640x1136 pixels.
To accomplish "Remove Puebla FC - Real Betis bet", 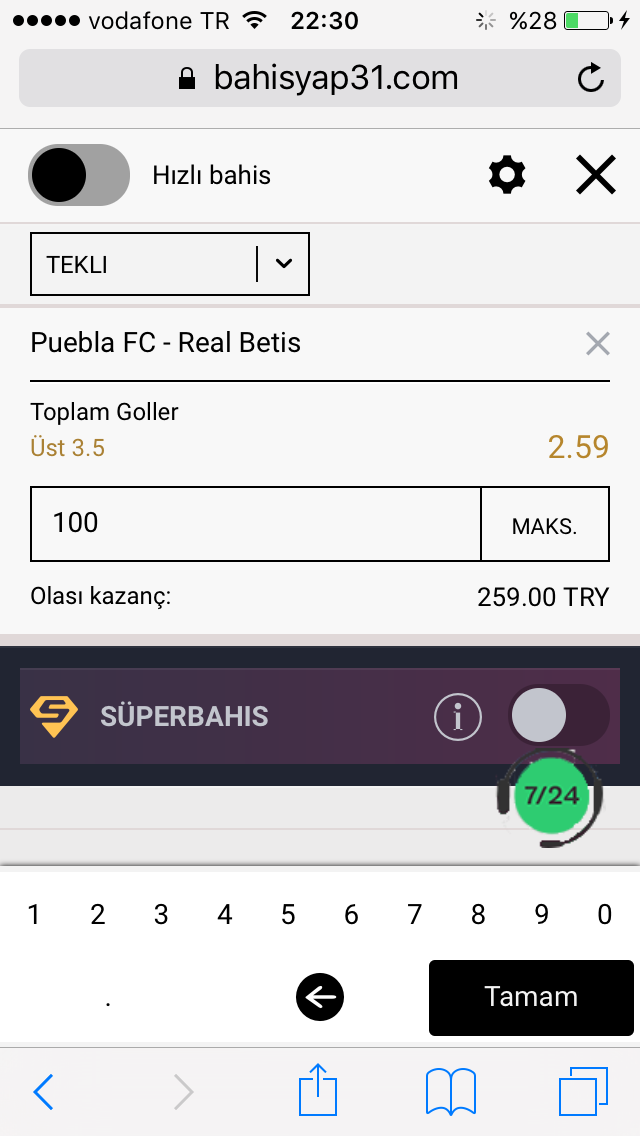I will (x=598, y=343).
